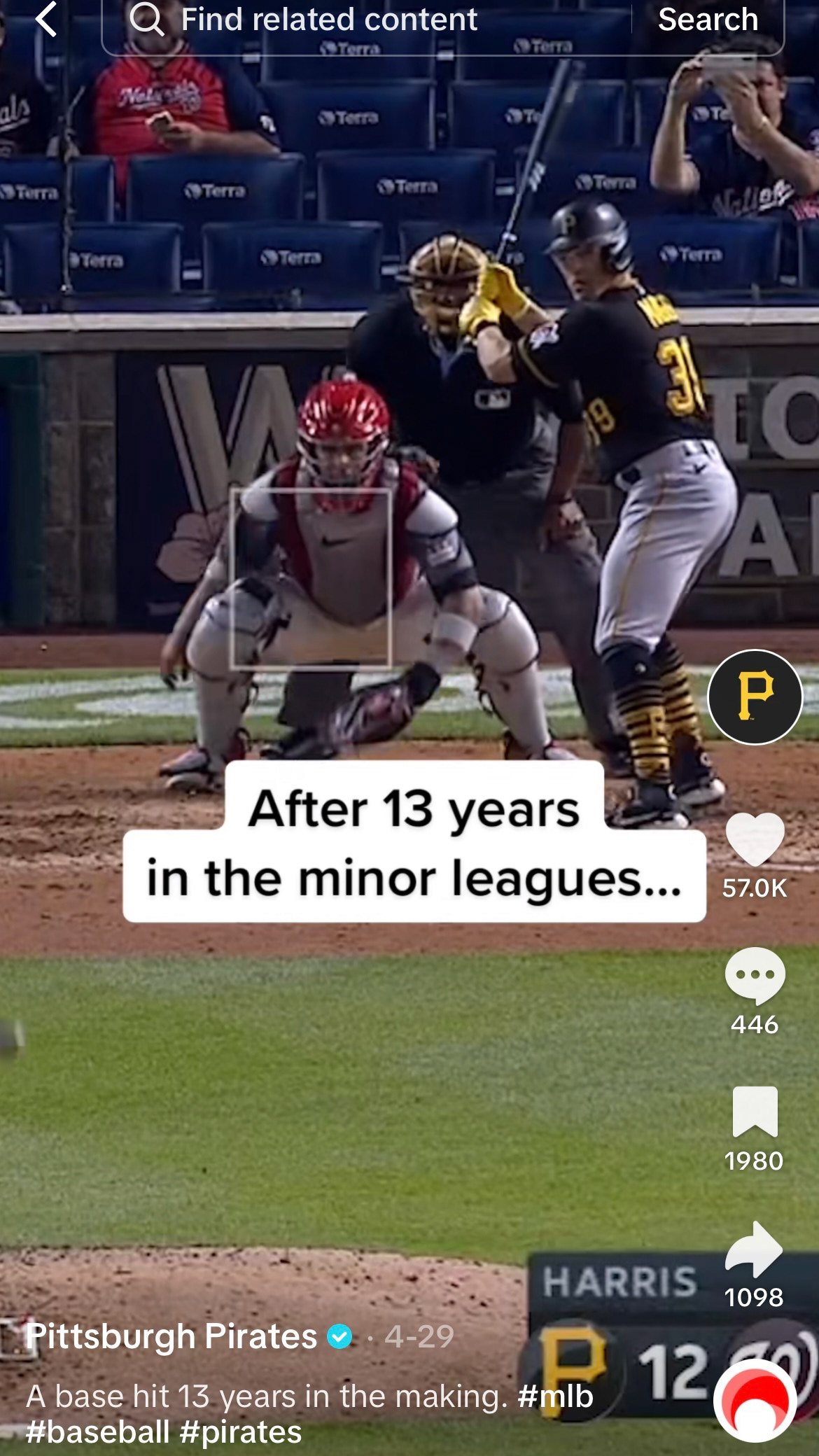Open the #pirates hashtag
This screenshot has height=1456, width=819.
(x=241, y=1431)
